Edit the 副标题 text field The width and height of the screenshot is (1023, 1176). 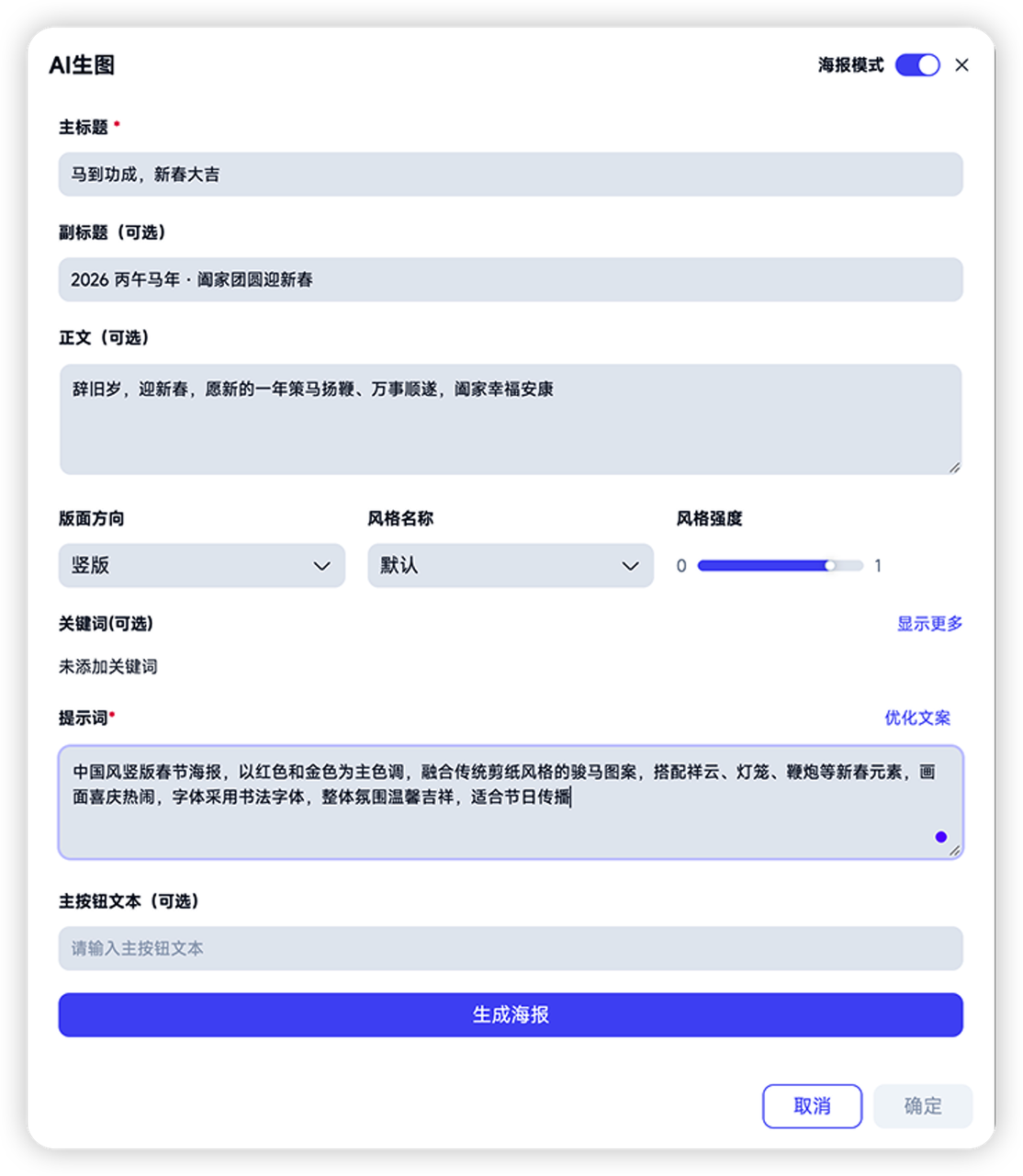510,279
